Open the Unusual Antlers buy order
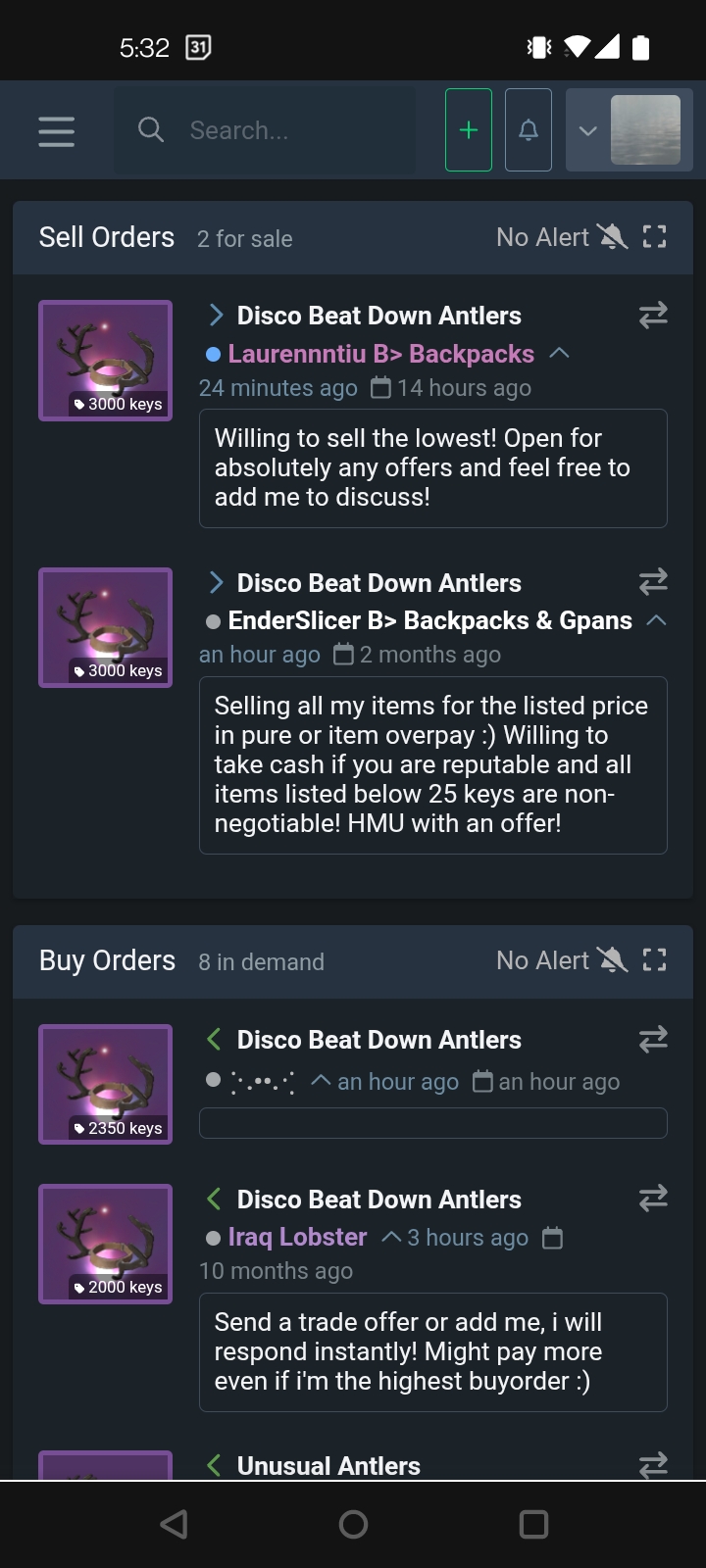The height and width of the screenshot is (1568, 706). (x=328, y=1466)
